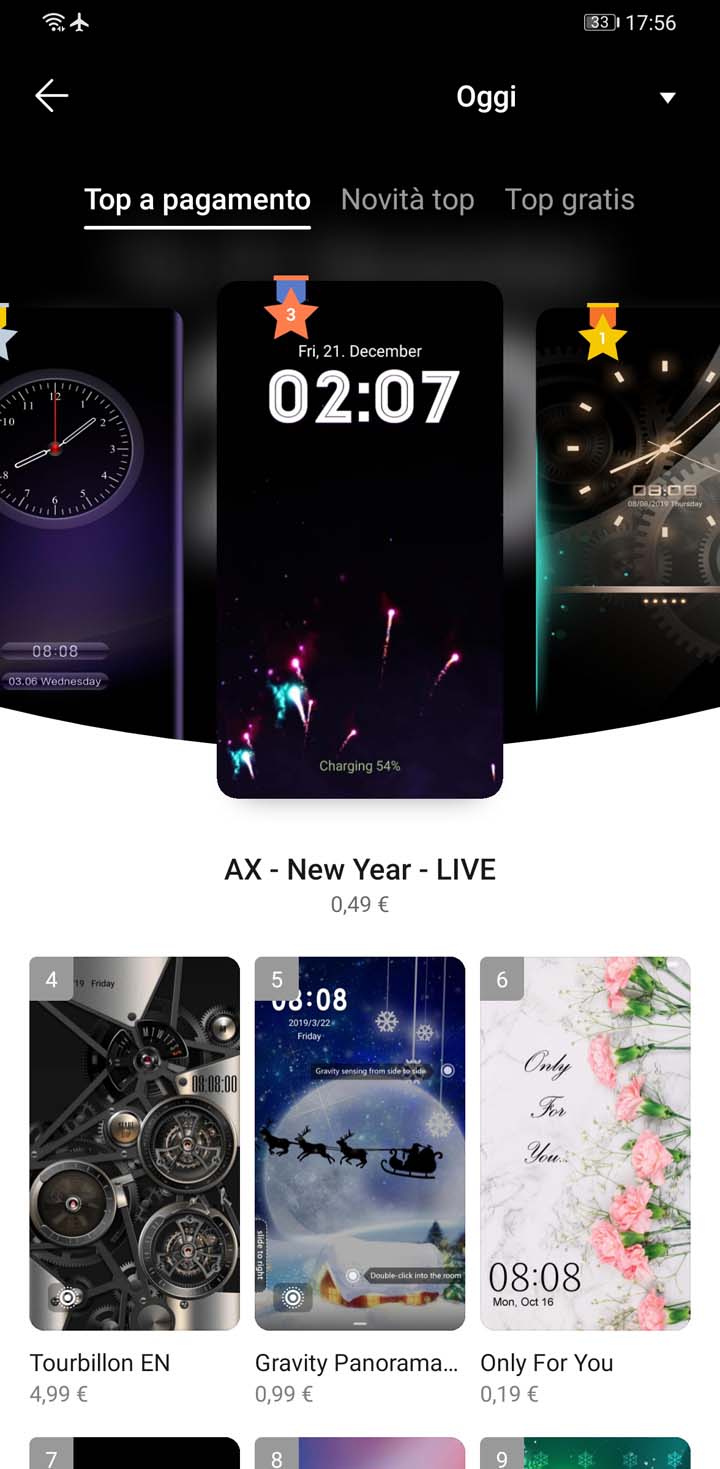Select the Top a pagamento tab
The width and height of the screenshot is (720, 1469).
197,200
